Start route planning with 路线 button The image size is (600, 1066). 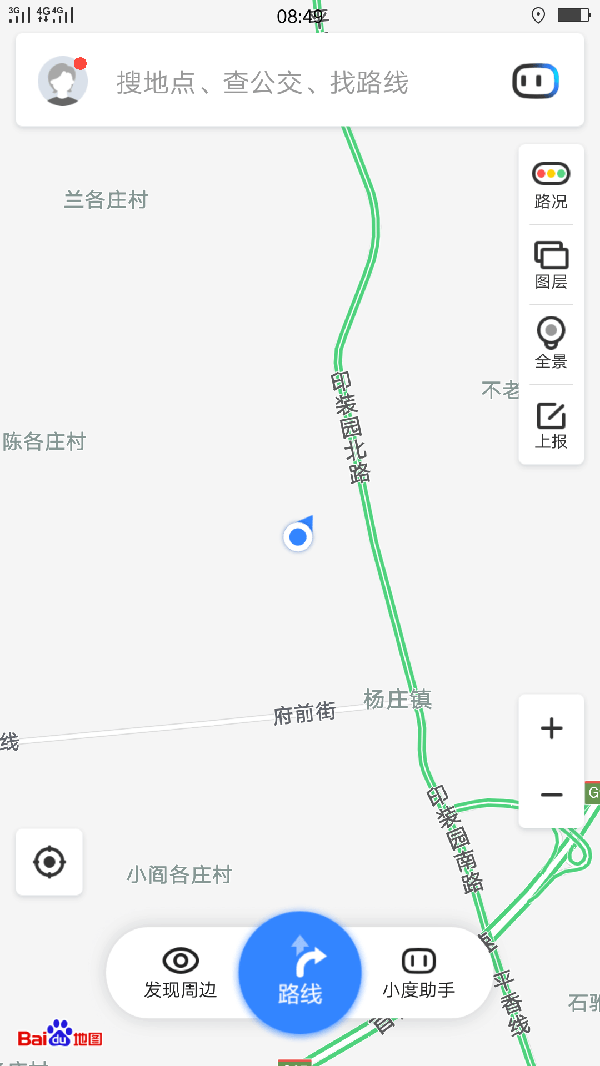[x=300, y=972]
